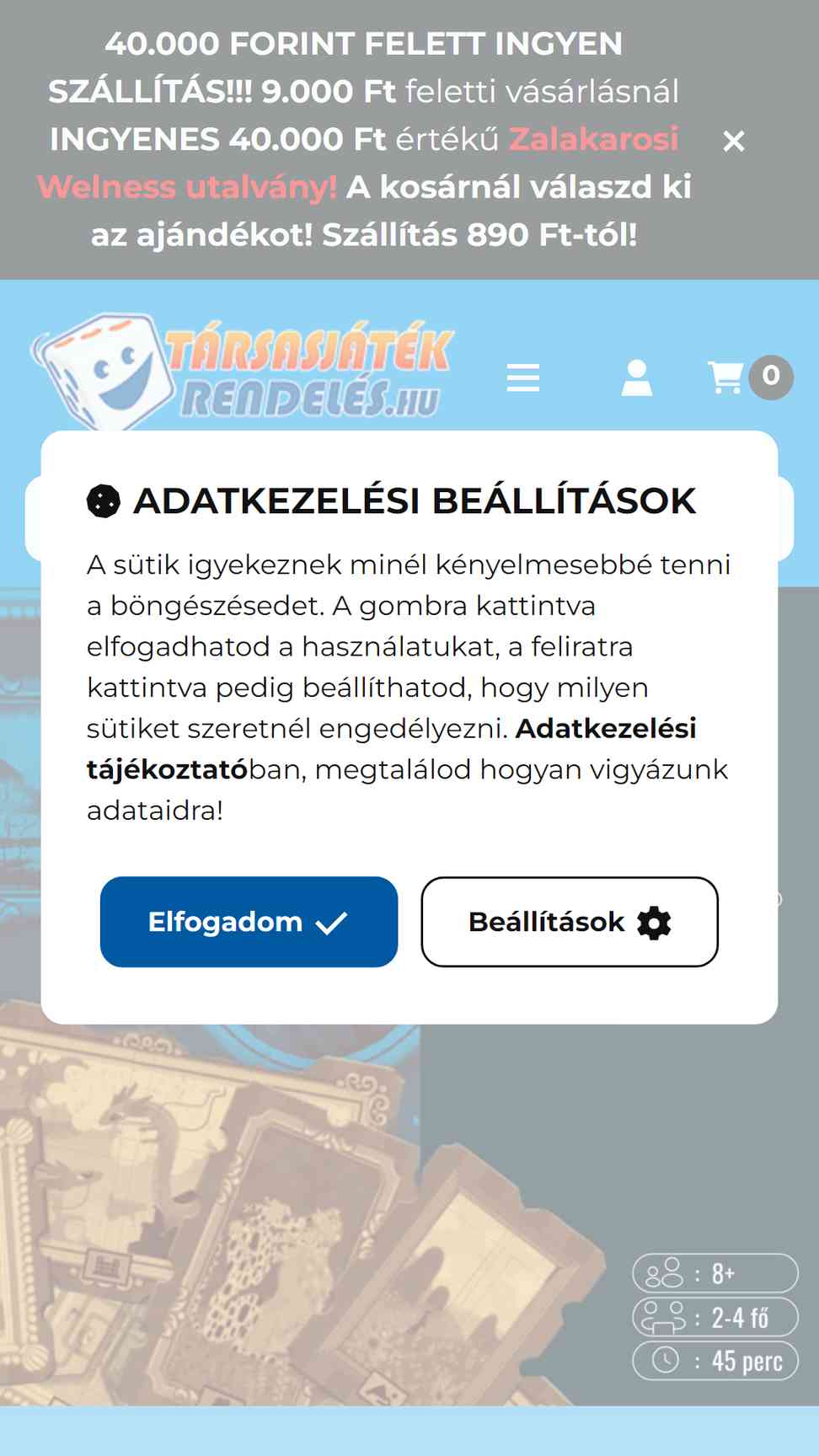This screenshot has width=819, height=1456.
Task: Open the shopping cart
Action: tap(750, 377)
